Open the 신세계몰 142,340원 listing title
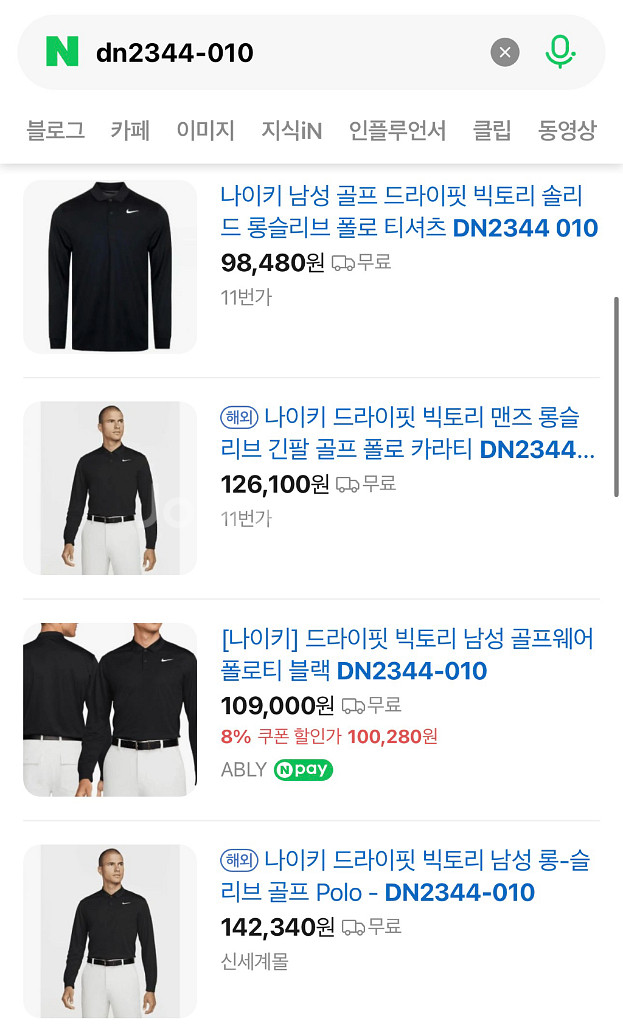Image resolution: width=623 pixels, height=1024 pixels. pos(408,876)
